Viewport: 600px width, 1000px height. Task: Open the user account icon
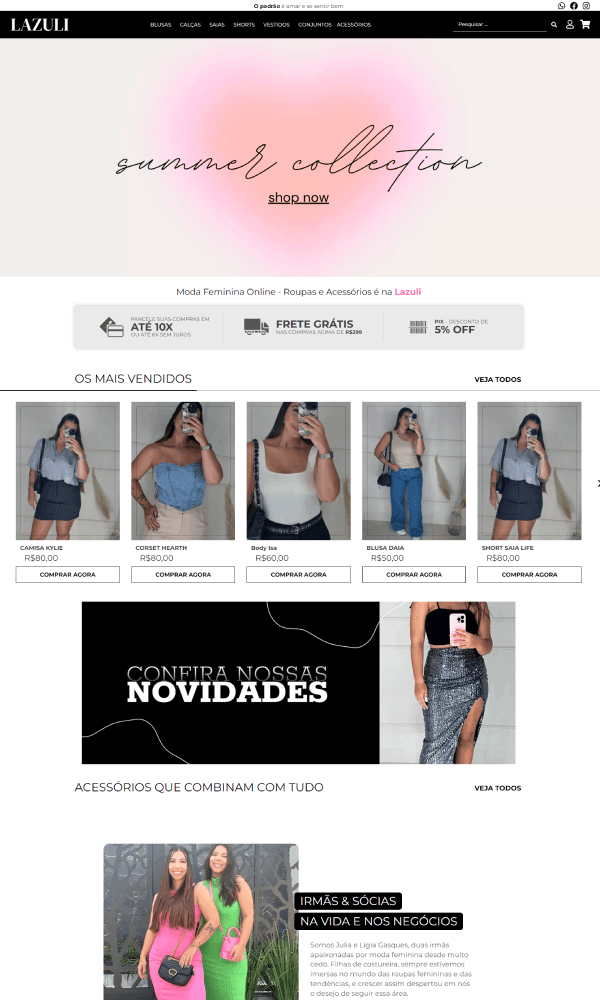[570, 24]
